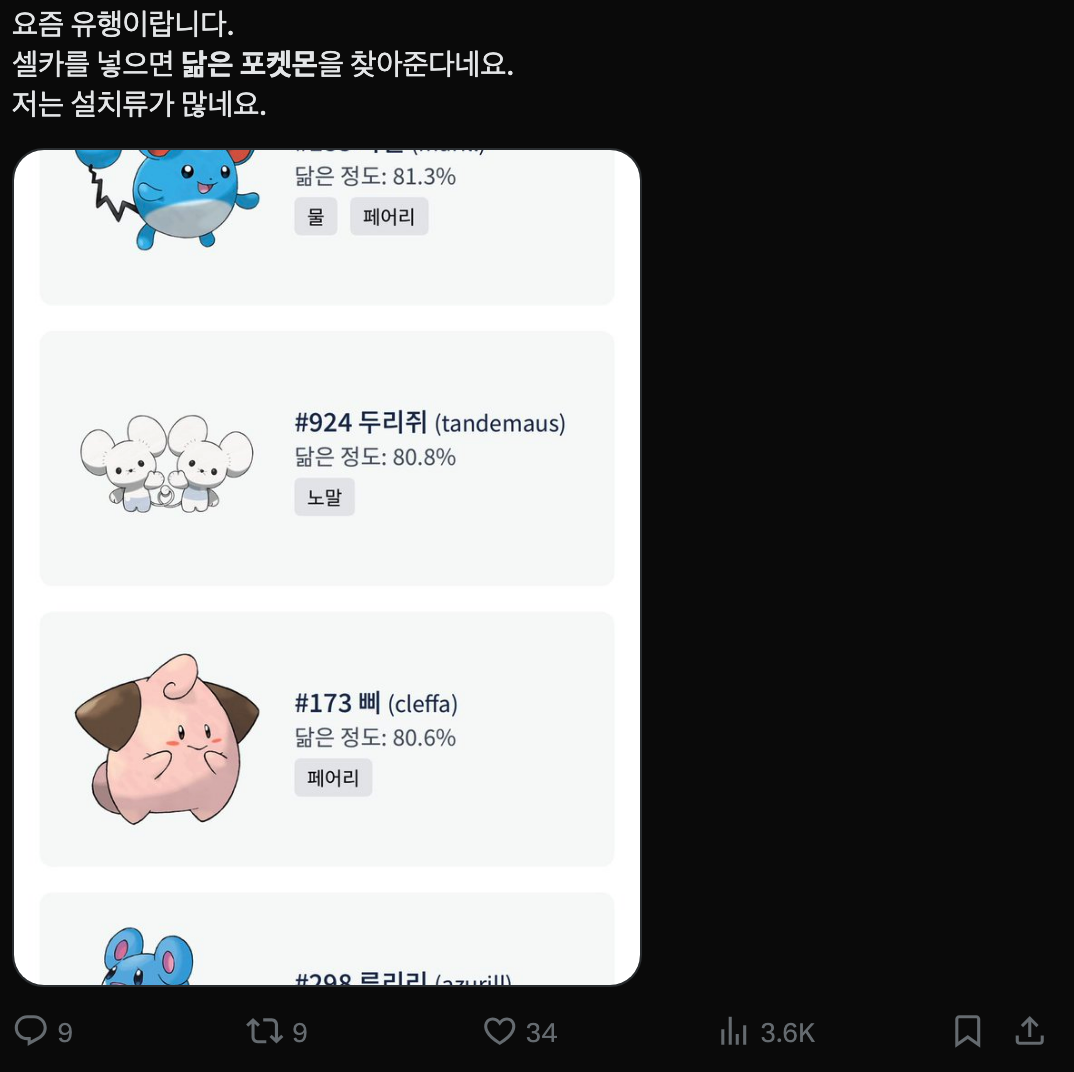Share this post
The image size is (1074, 1072).
click(1030, 1031)
